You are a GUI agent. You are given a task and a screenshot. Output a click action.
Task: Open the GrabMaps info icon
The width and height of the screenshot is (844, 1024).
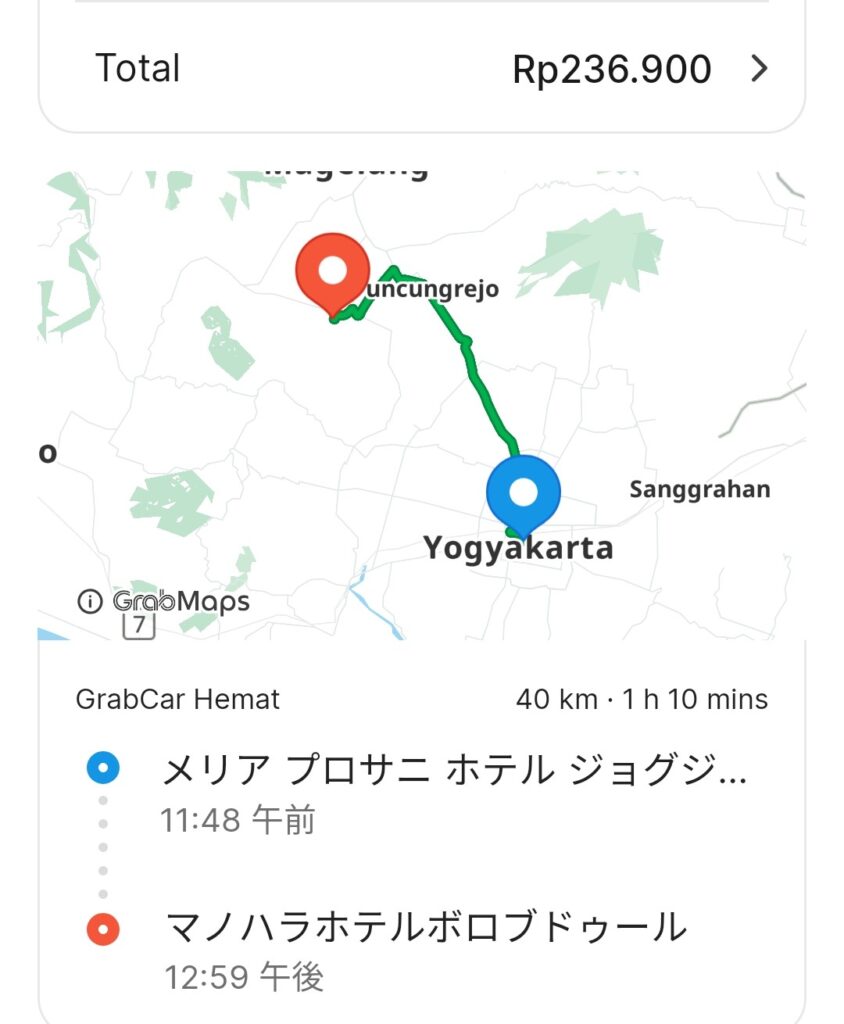tap(90, 601)
